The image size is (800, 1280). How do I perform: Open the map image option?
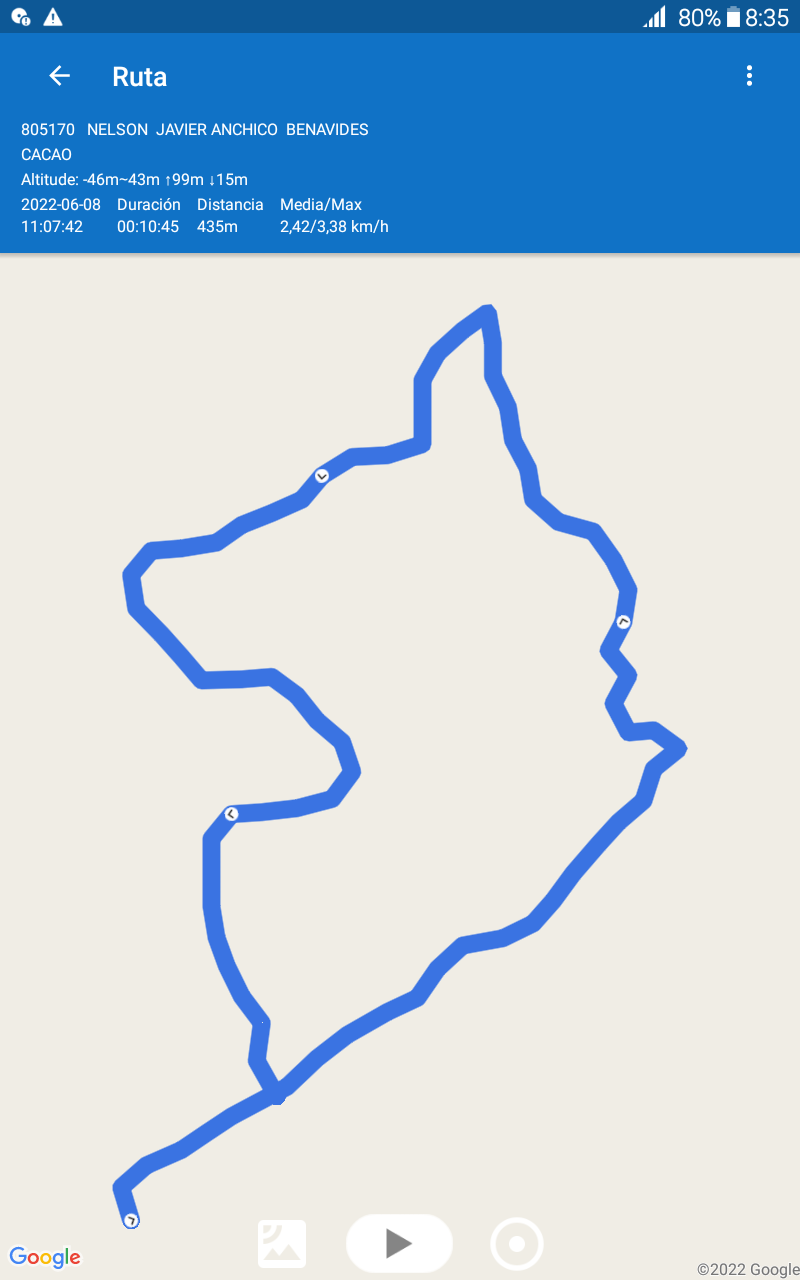[282, 1244]
